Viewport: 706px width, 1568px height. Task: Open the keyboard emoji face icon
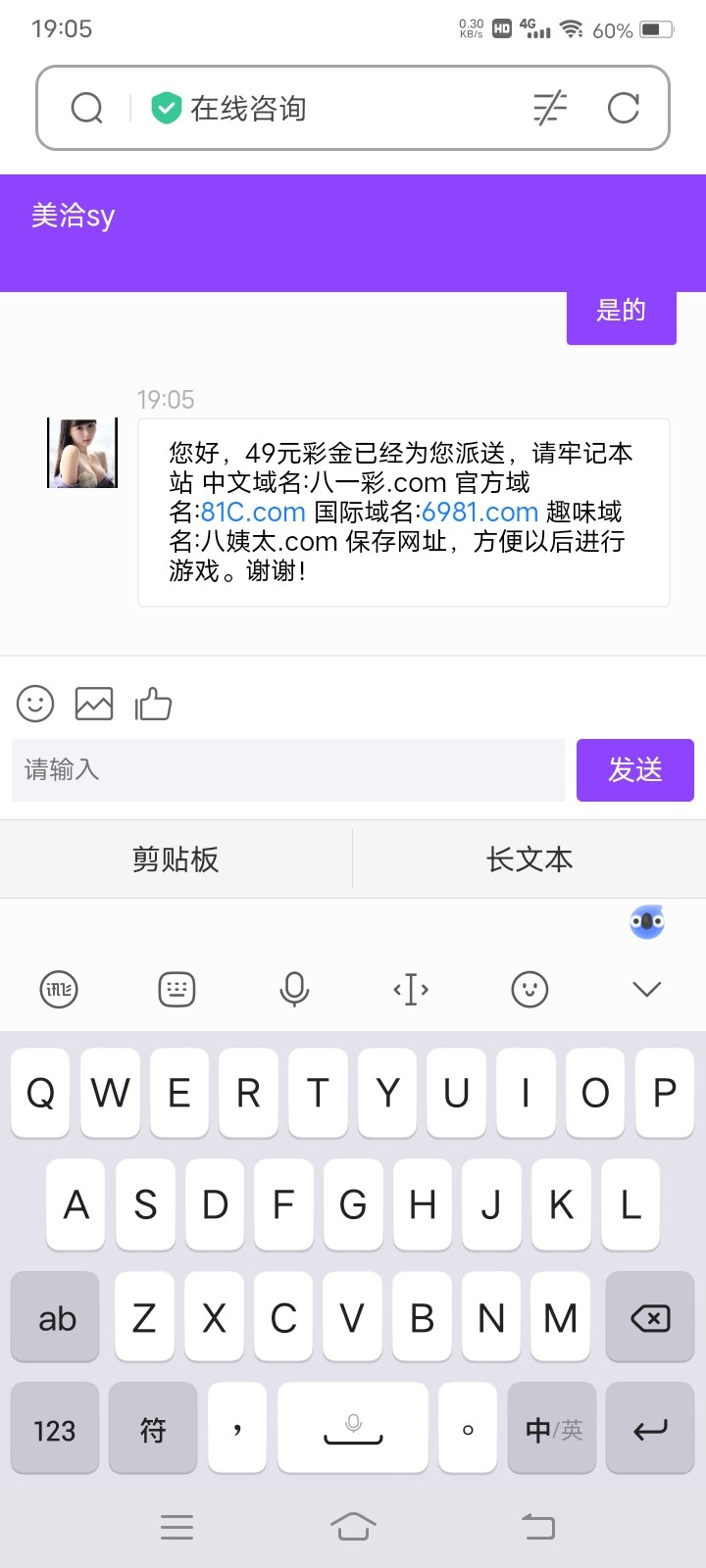pyautogui.click(x=529, y=989)
